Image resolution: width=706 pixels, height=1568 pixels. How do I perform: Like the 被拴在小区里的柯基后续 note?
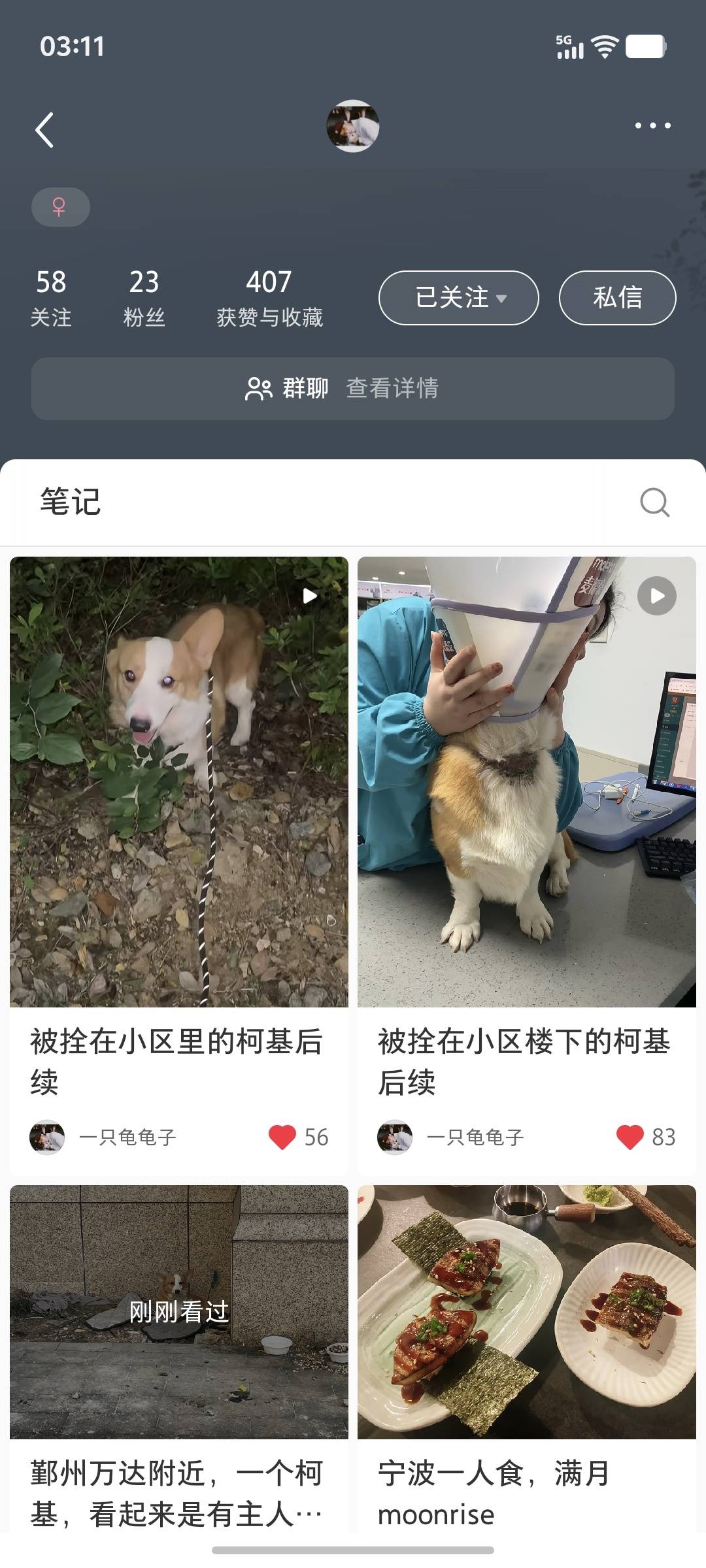[282, 1137]
